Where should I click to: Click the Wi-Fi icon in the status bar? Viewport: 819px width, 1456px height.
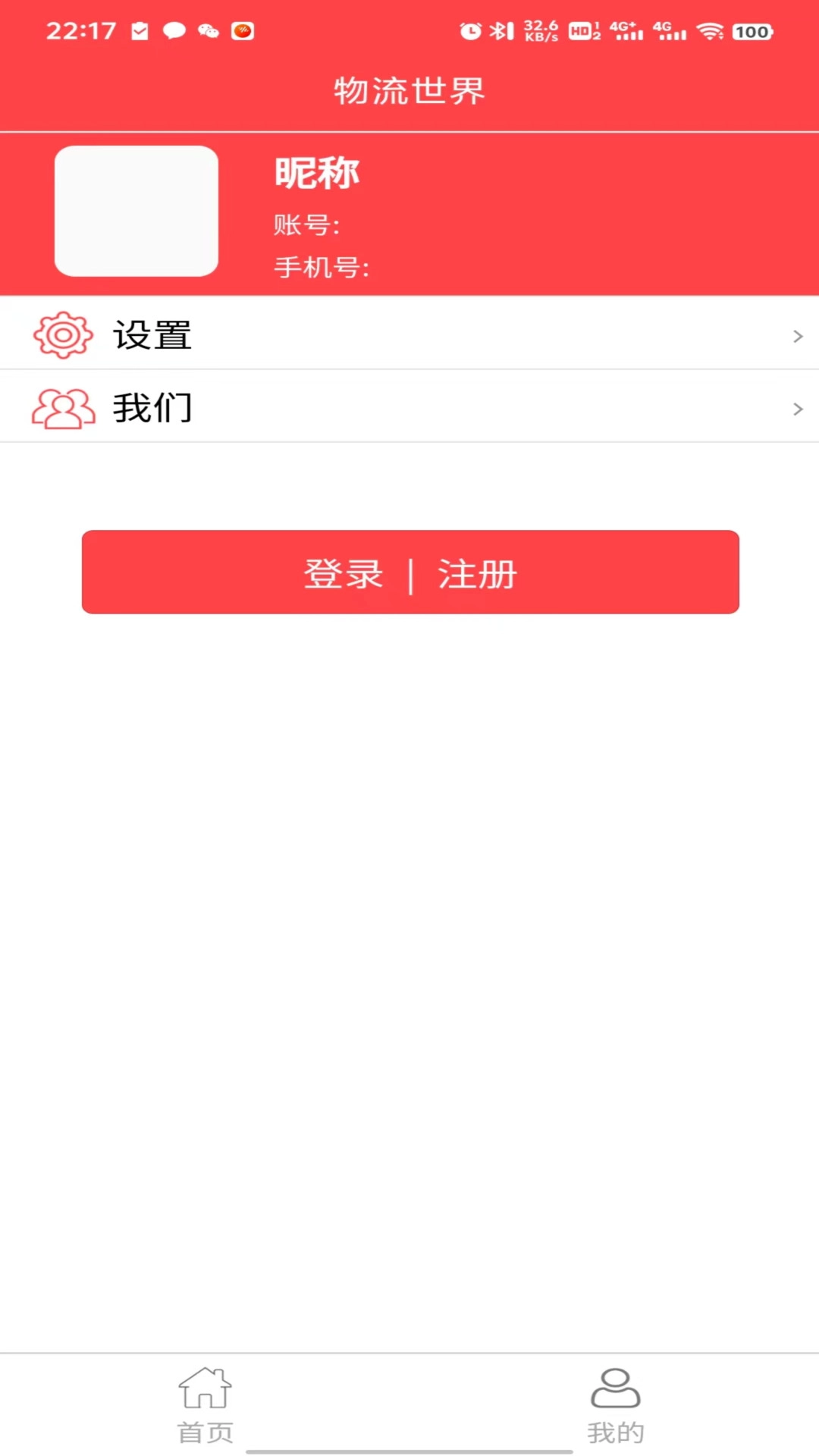710,31
